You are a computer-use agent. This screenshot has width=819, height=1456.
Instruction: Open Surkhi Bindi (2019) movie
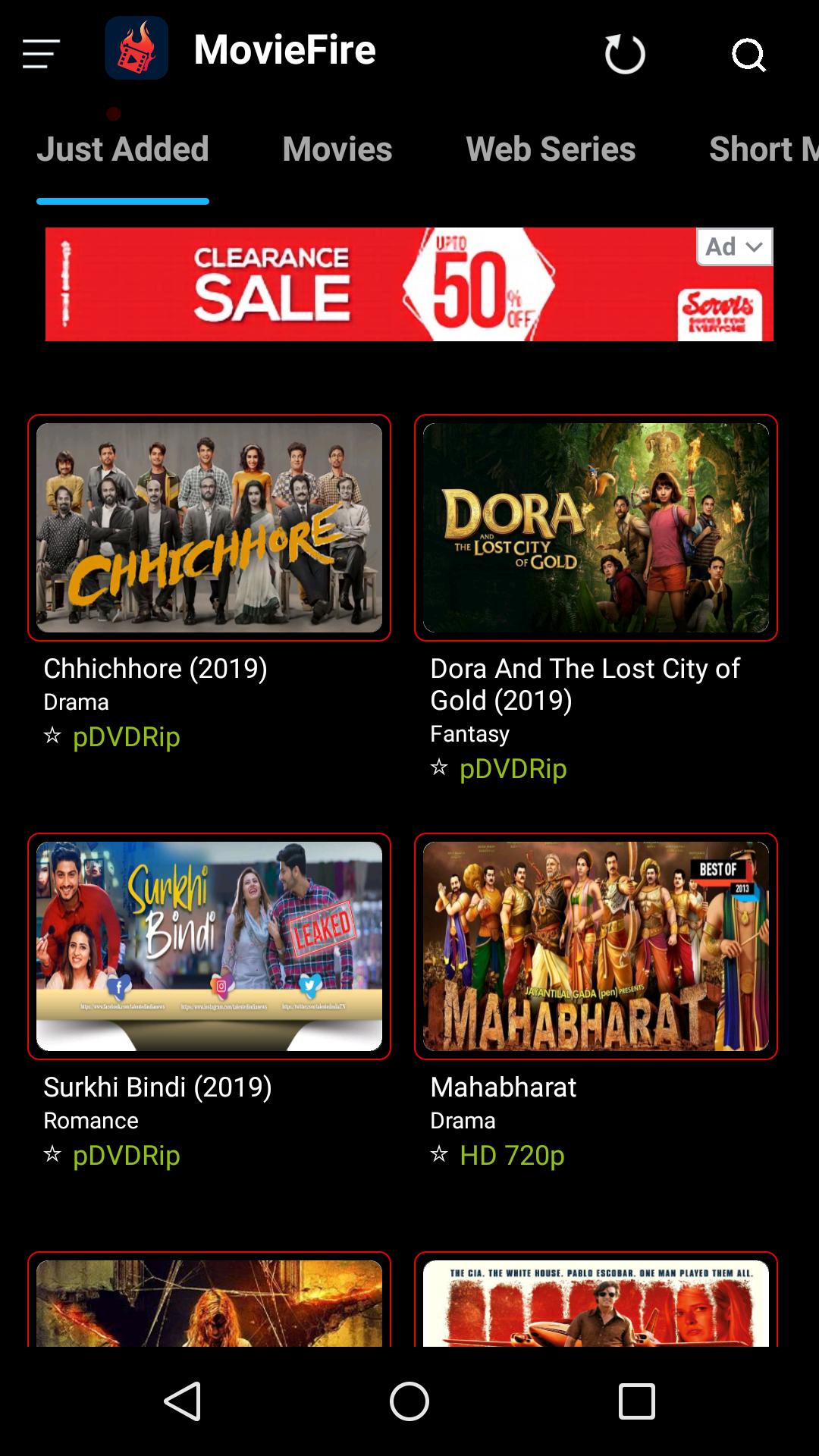point(209,946)
